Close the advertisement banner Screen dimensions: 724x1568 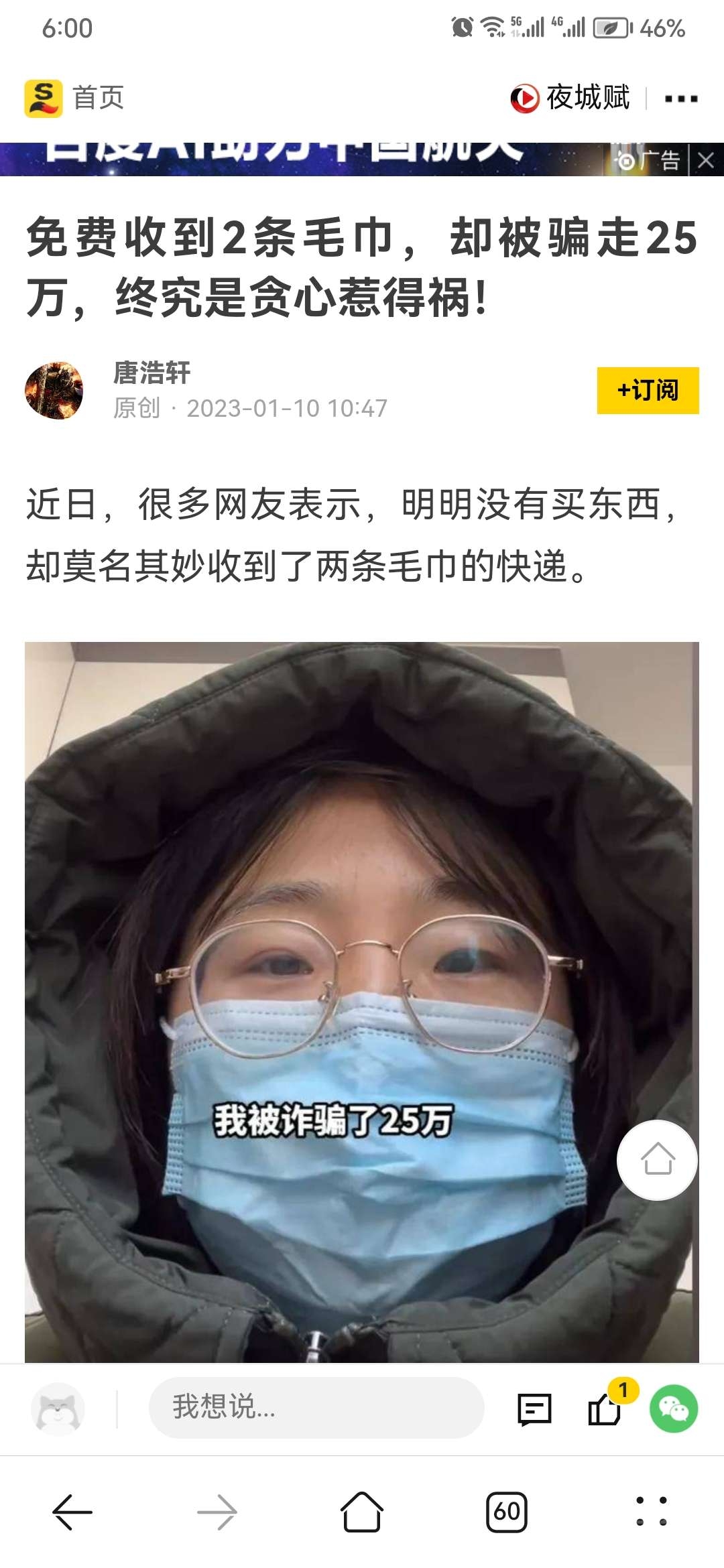tap(706, 161)
